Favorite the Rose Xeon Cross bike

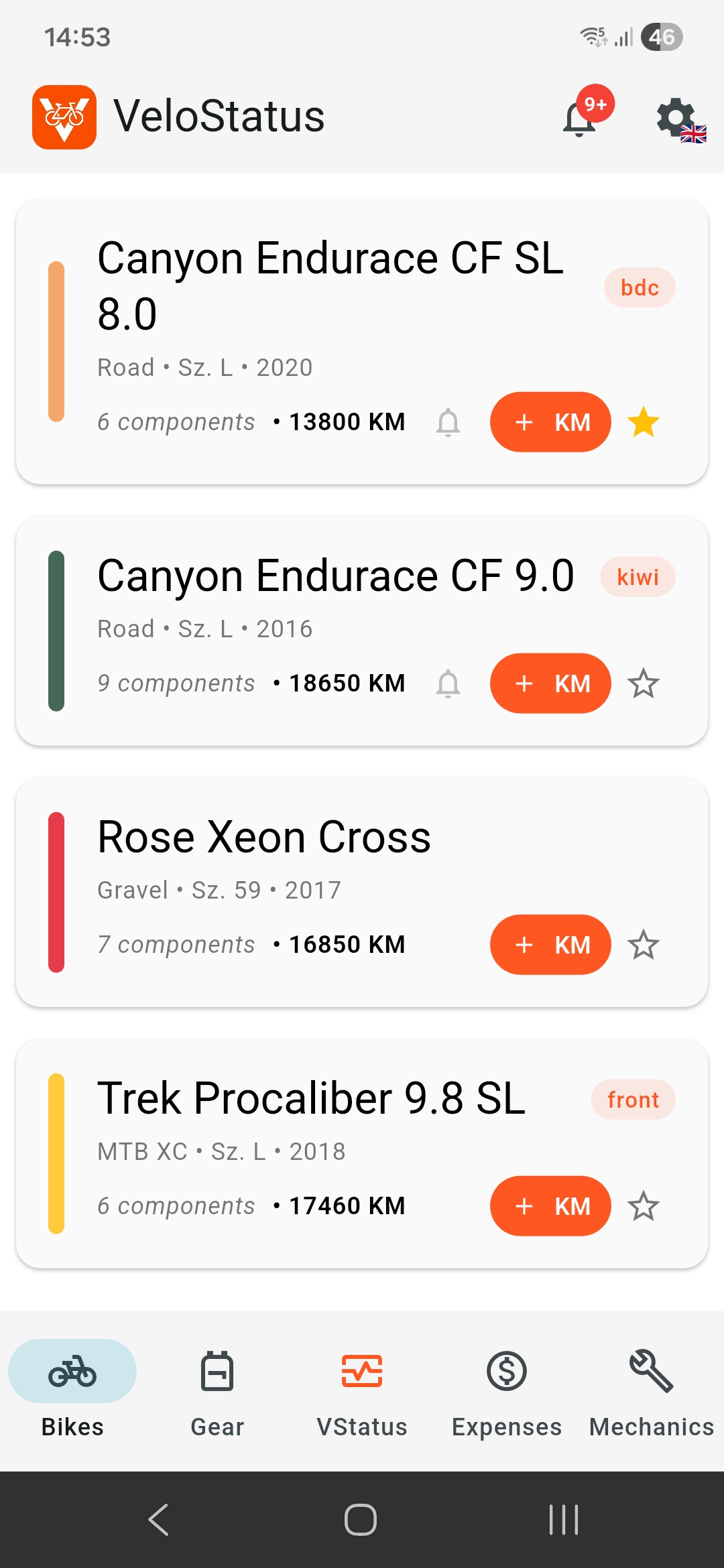click(642, 943)
